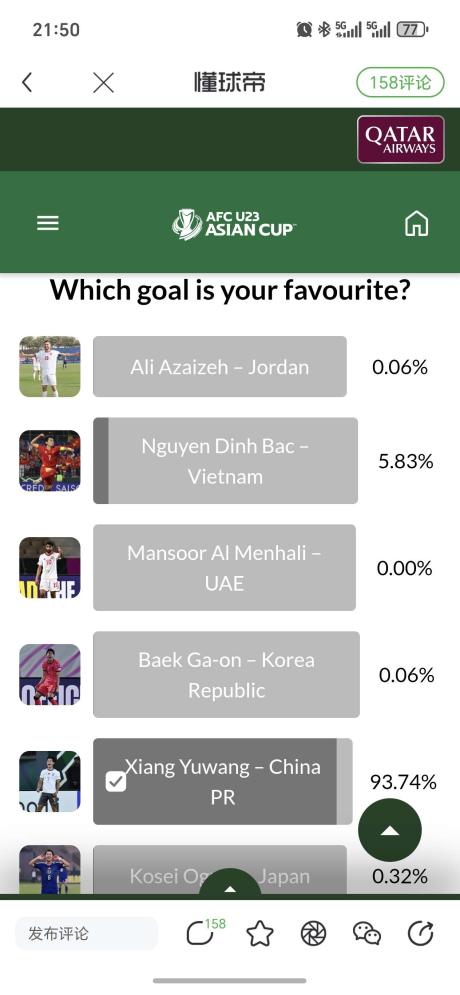Select Nguyen Dinh Bac – Vietnam option
The image size is (460, 995).
click(x=225, y=461)
